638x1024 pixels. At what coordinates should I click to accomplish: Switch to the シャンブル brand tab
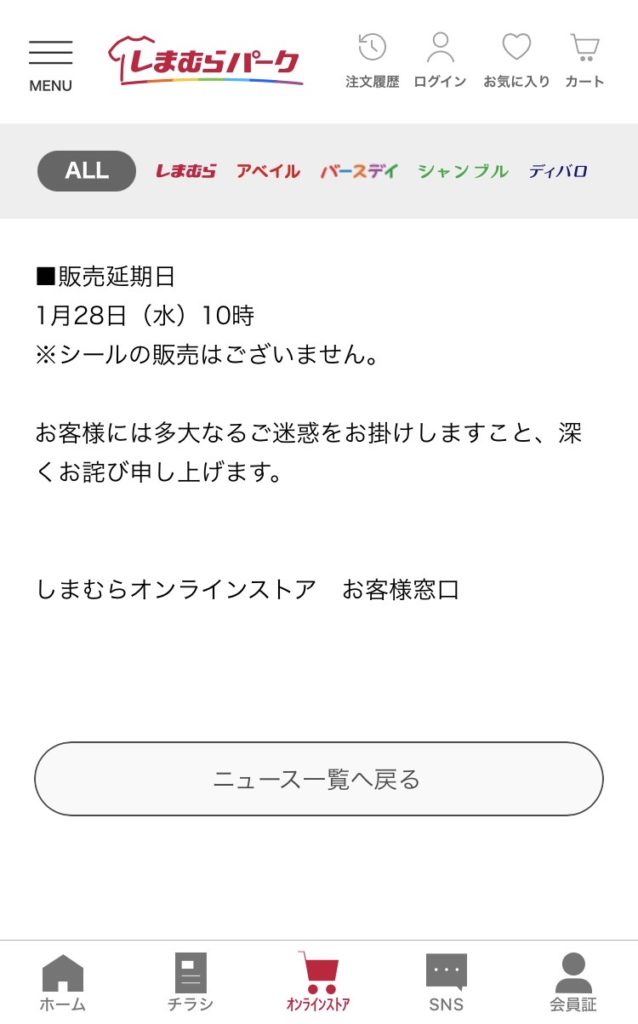(x=463, y=171)
